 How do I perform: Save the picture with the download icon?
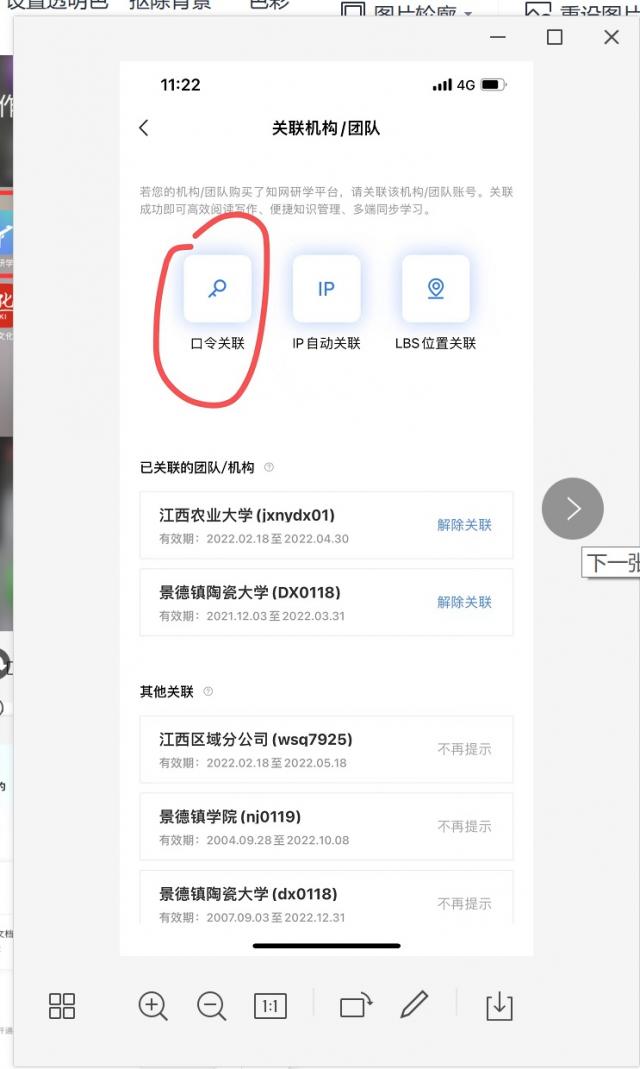click(499, 1005)
